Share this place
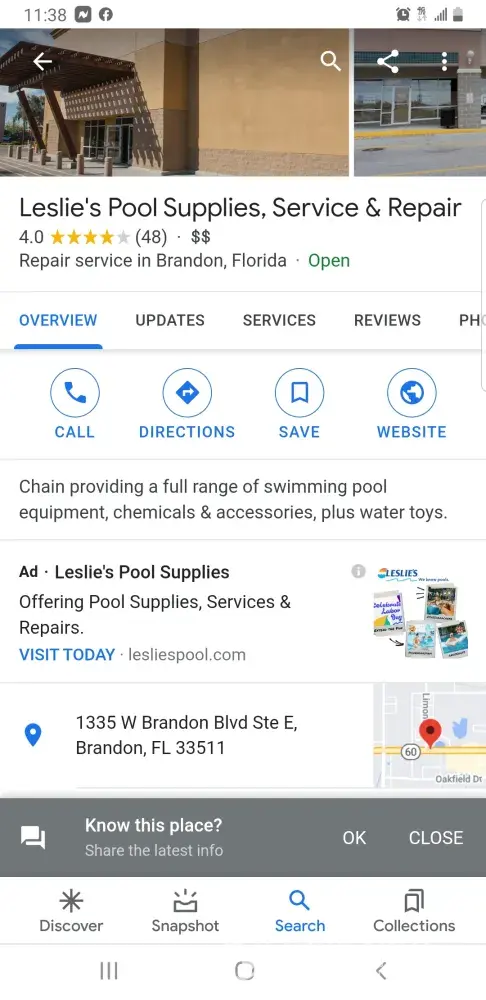 pos(387,61)
